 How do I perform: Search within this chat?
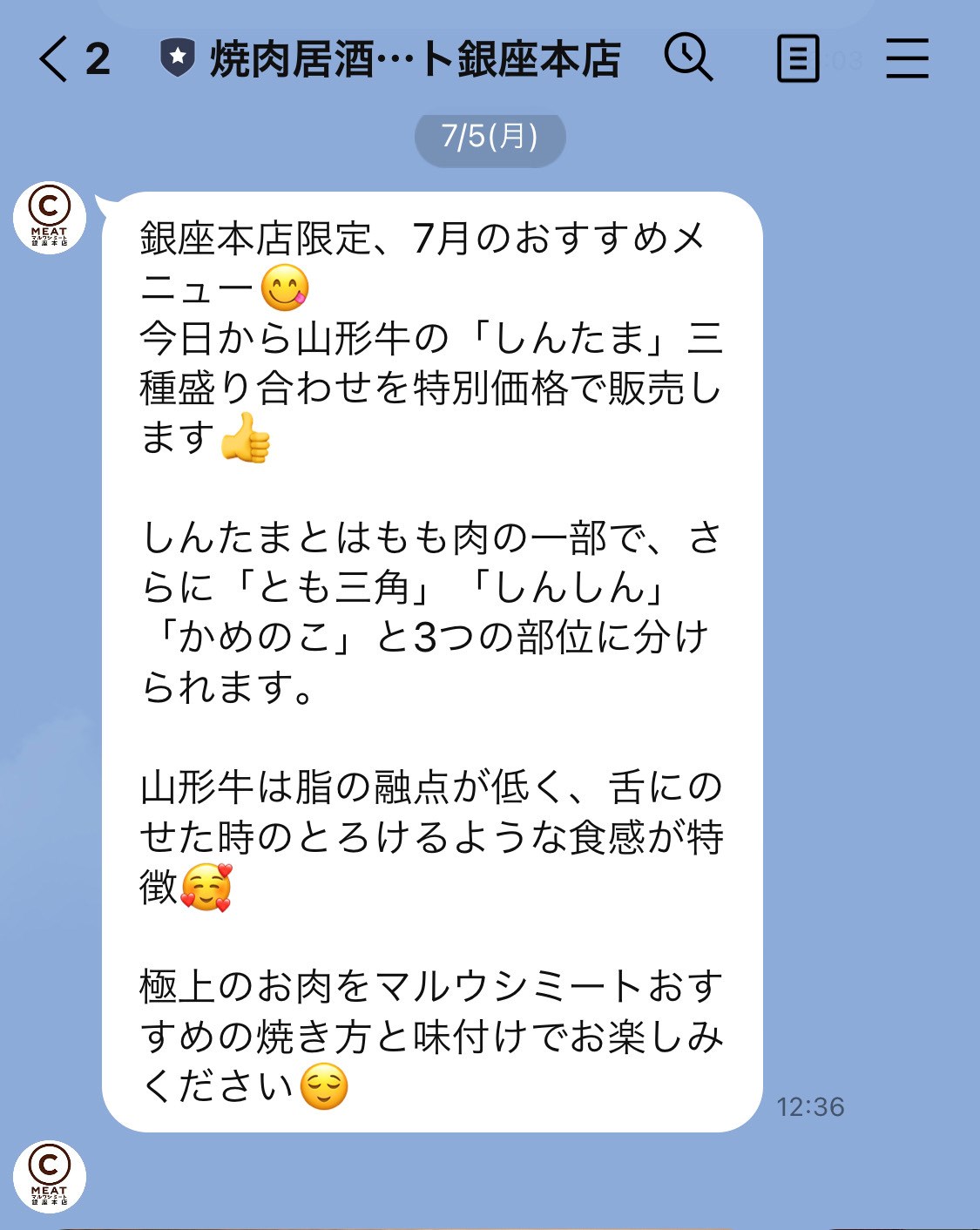coord(688,58)
